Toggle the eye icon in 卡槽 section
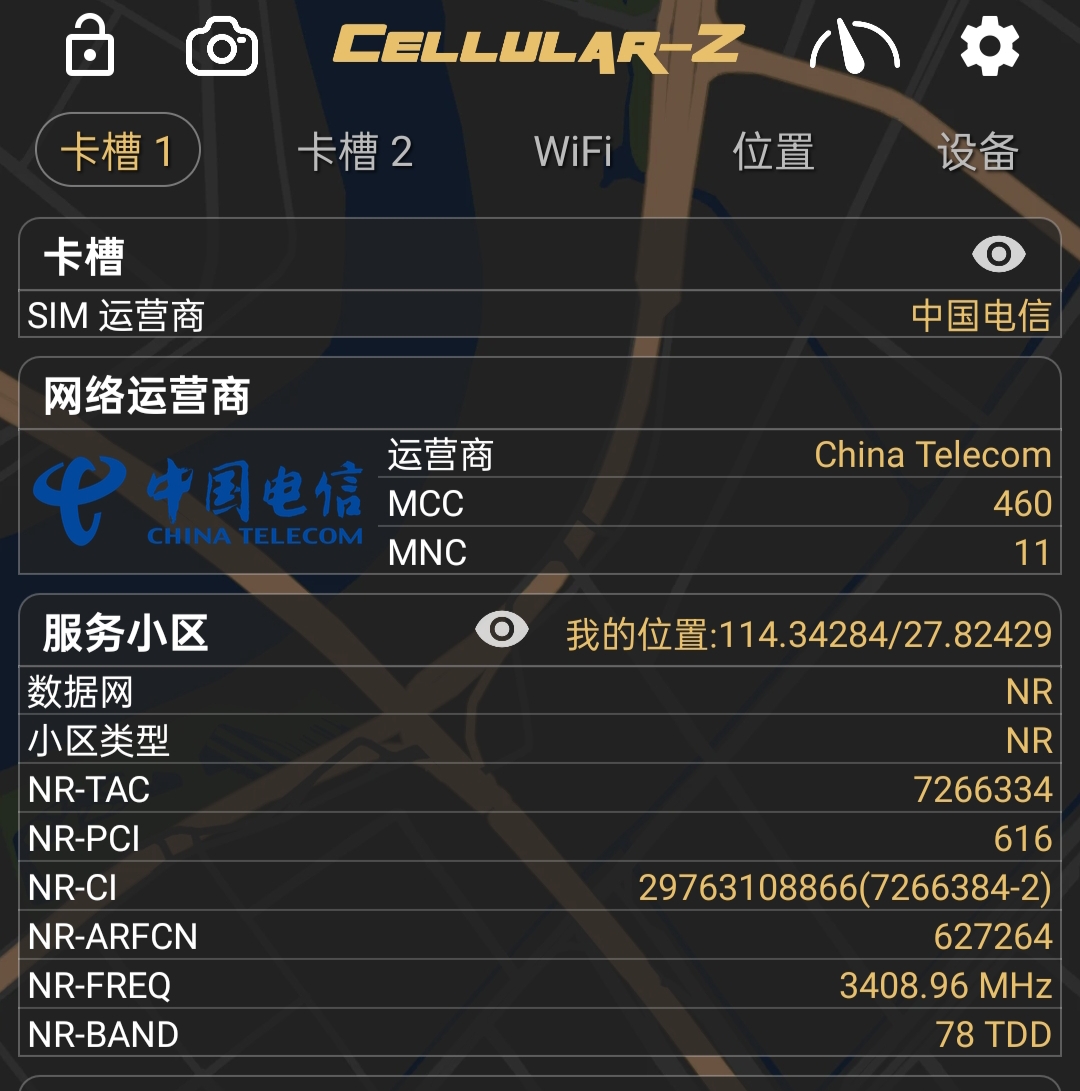Screen dimensions: 1080x1091 (998, 255)
